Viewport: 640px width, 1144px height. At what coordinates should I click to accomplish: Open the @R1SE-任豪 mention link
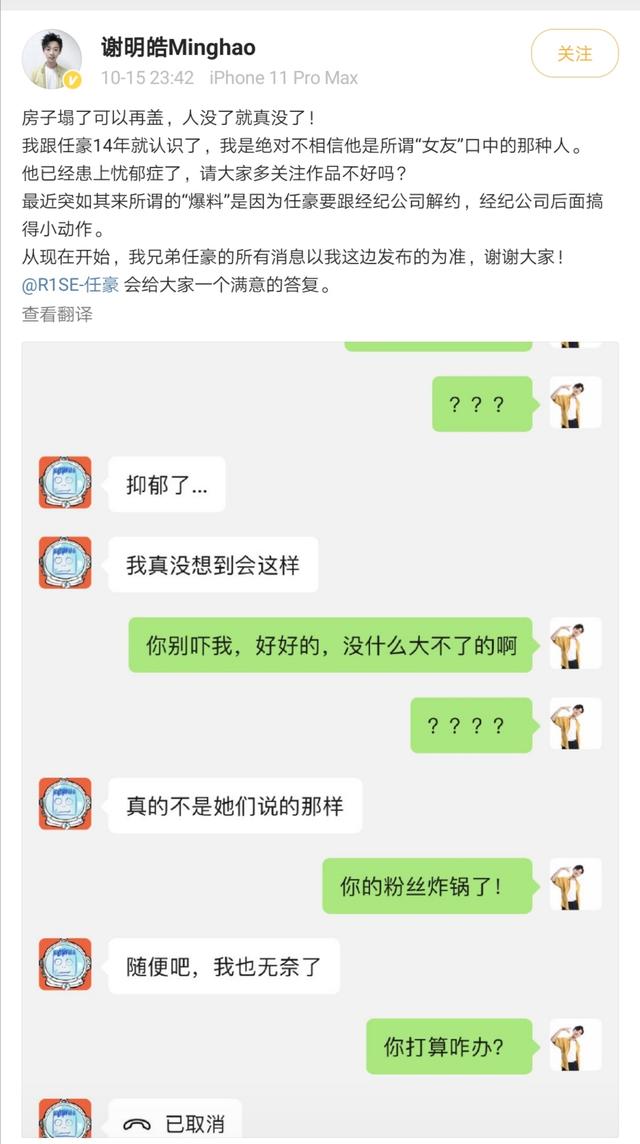70,285
